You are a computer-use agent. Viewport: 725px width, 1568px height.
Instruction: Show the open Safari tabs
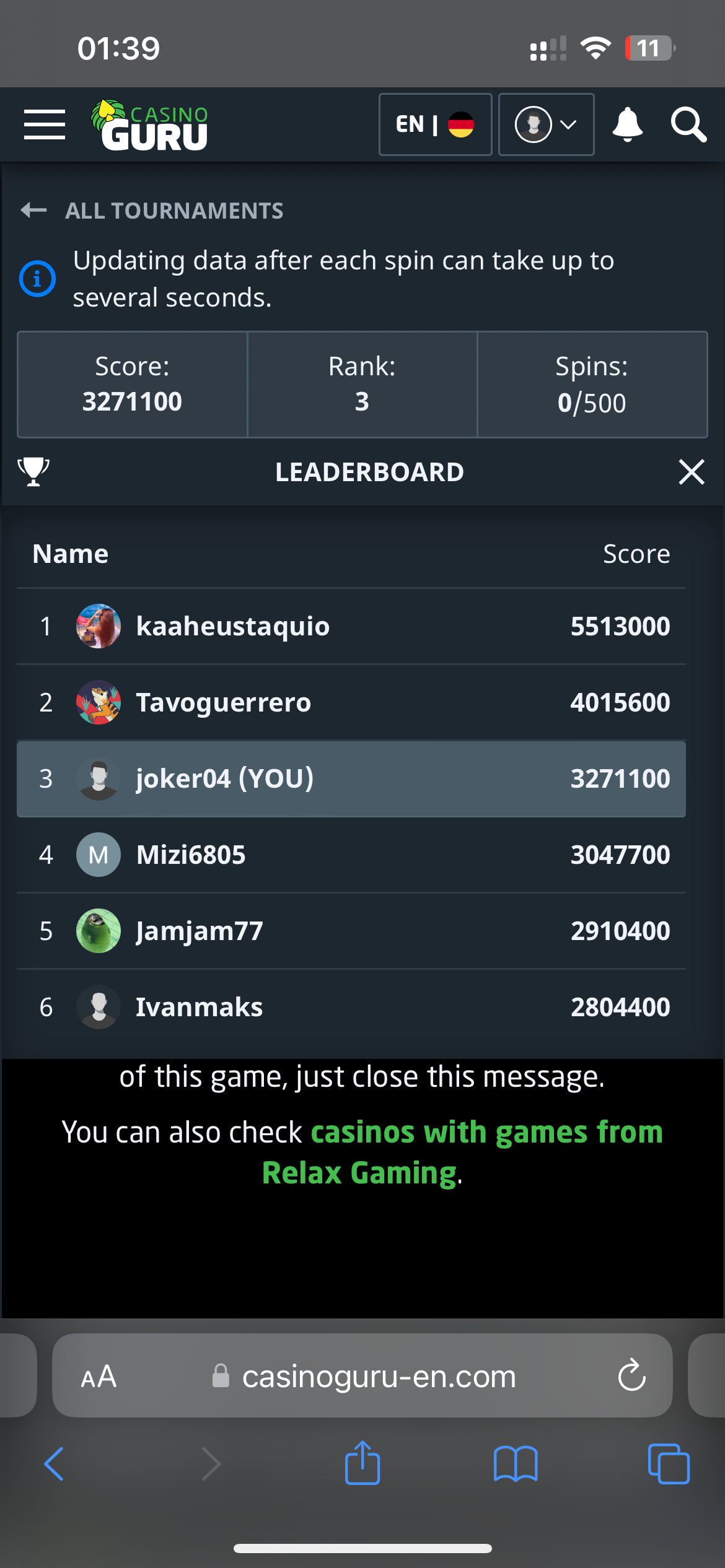668,1464
